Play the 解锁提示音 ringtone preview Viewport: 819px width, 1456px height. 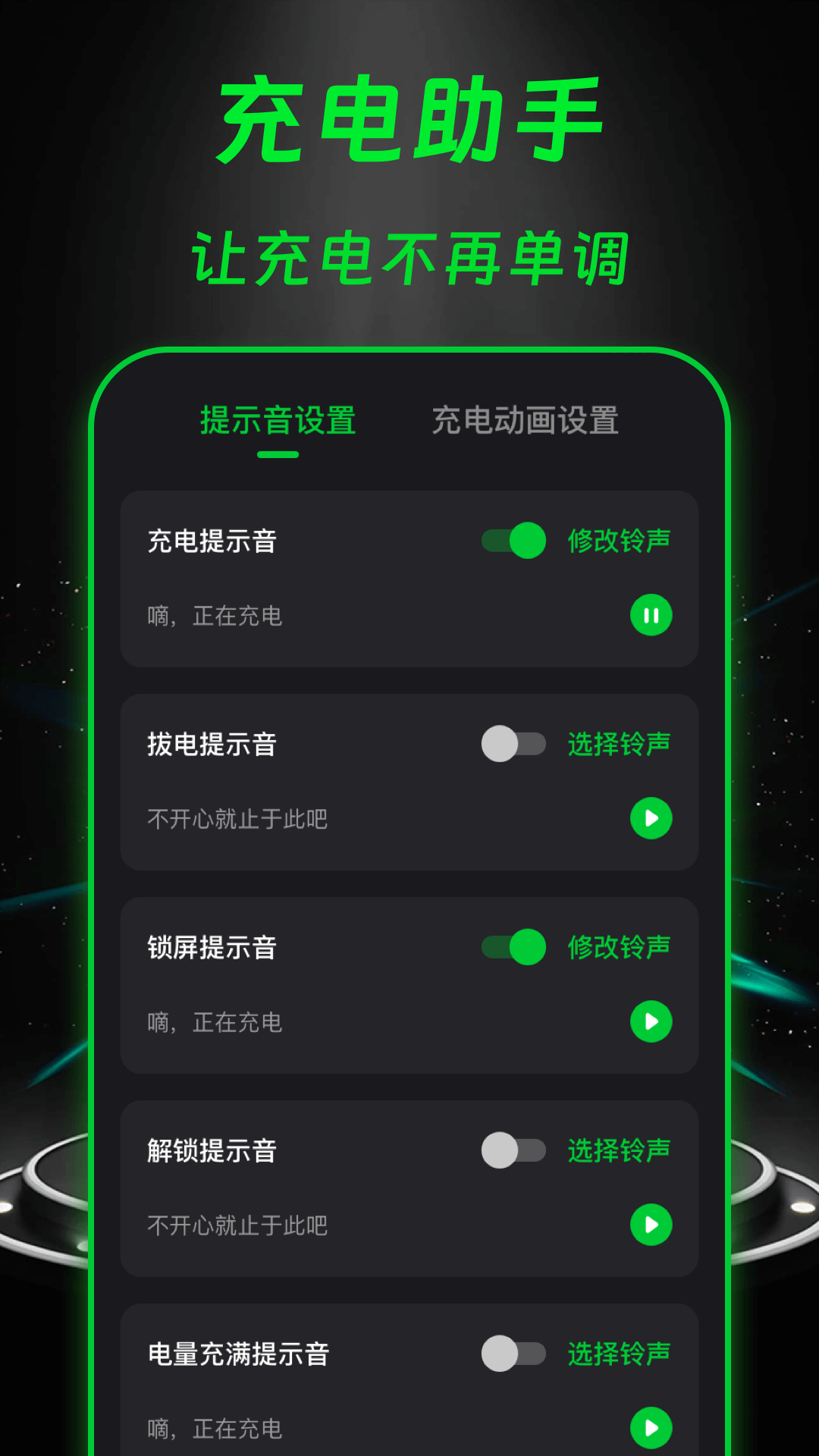651,1224
